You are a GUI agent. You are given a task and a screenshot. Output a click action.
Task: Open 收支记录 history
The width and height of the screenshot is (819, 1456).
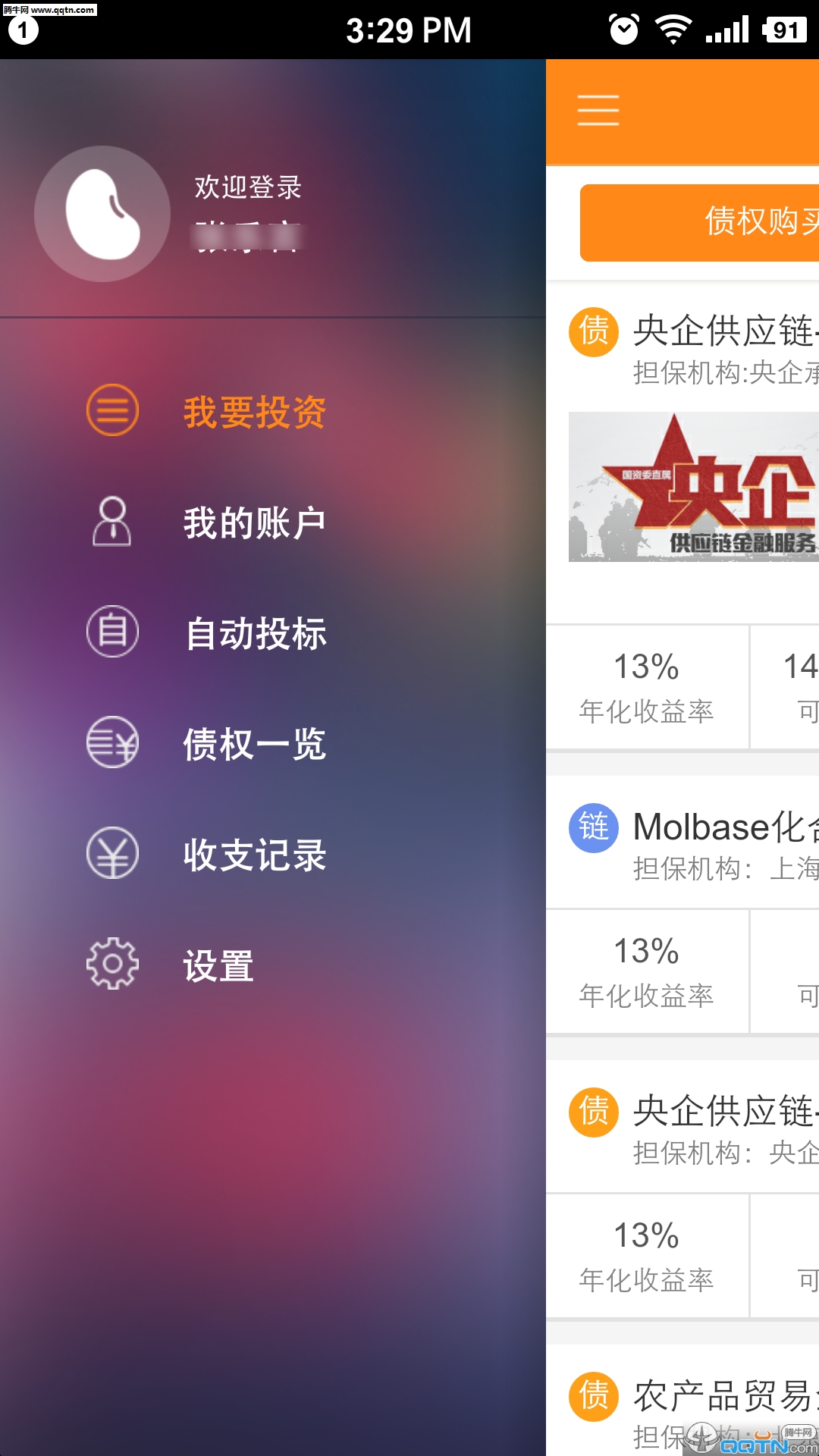253,855
